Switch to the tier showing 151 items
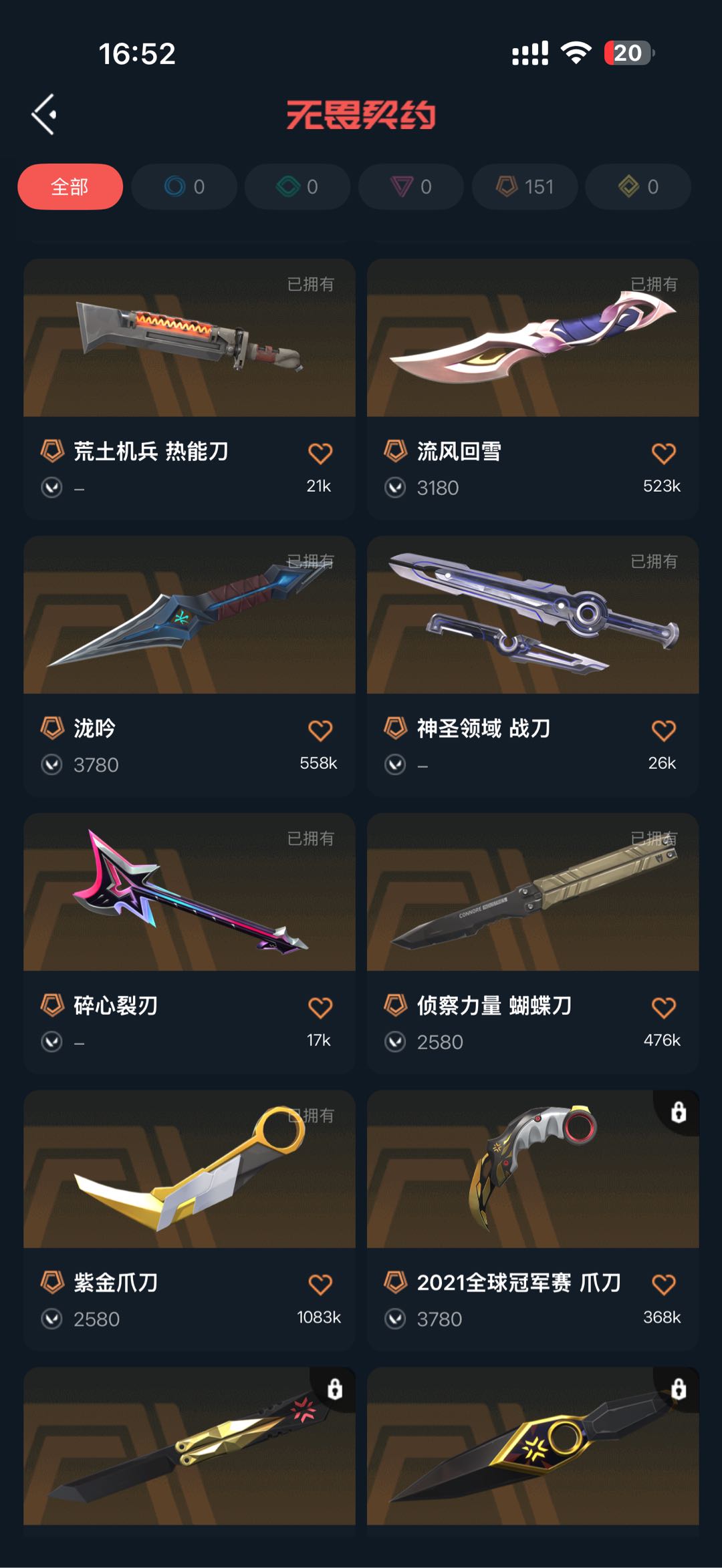The height and width of the screenshot is (1568, 722). [525, 186]
